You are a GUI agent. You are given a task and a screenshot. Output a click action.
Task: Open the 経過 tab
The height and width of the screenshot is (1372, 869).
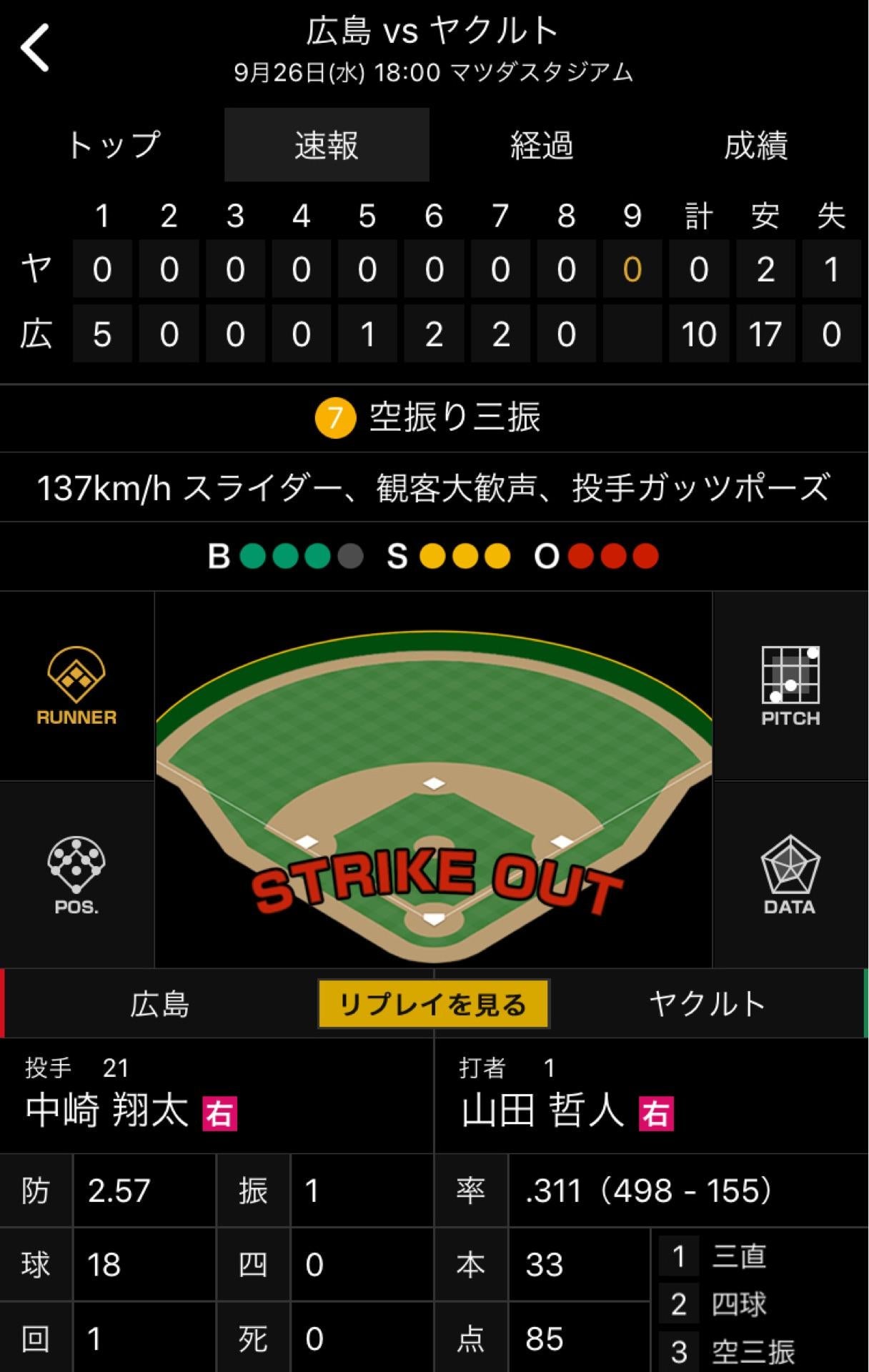(x=541, y=145)
